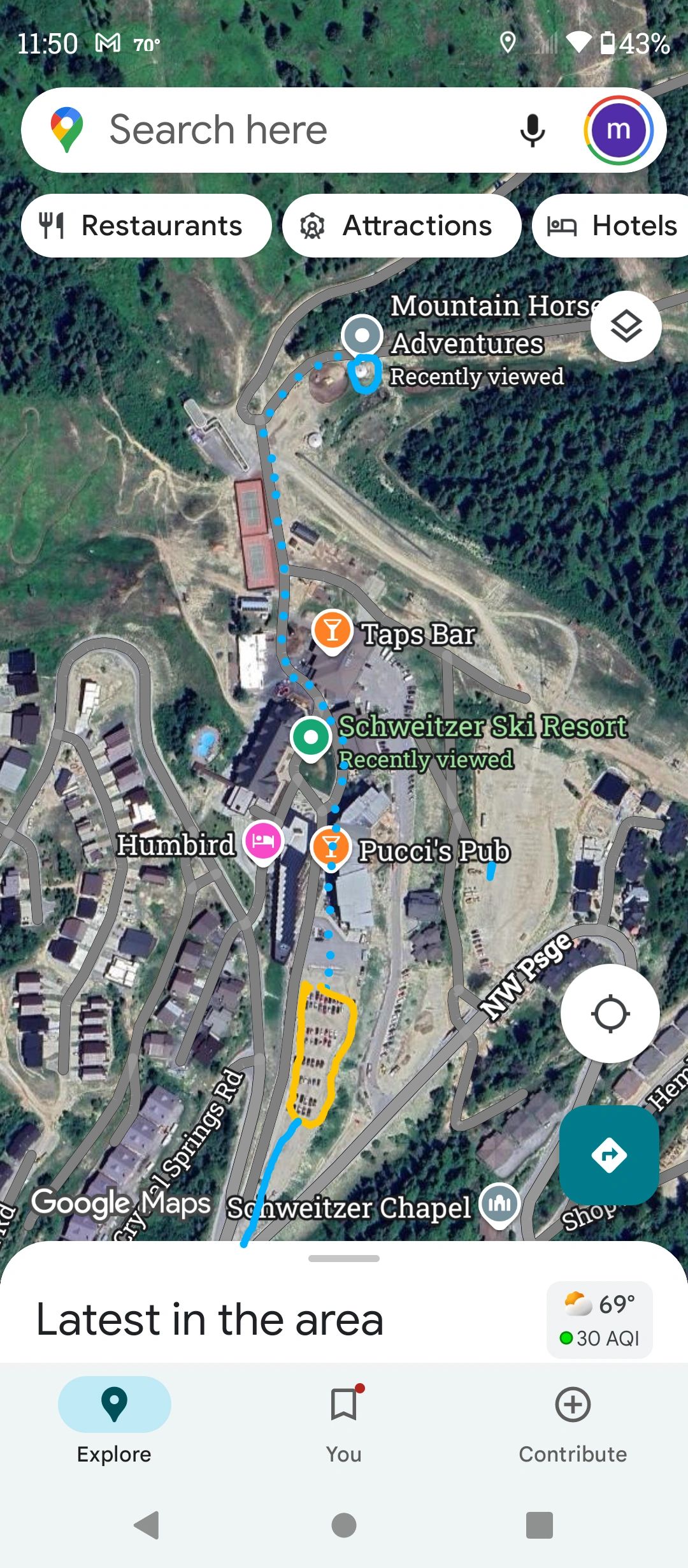The width and height of the screenshot is (688, 1568).
Task: Open the Schweitzer Ski Resort pin
Action: [x=311, y=737]
